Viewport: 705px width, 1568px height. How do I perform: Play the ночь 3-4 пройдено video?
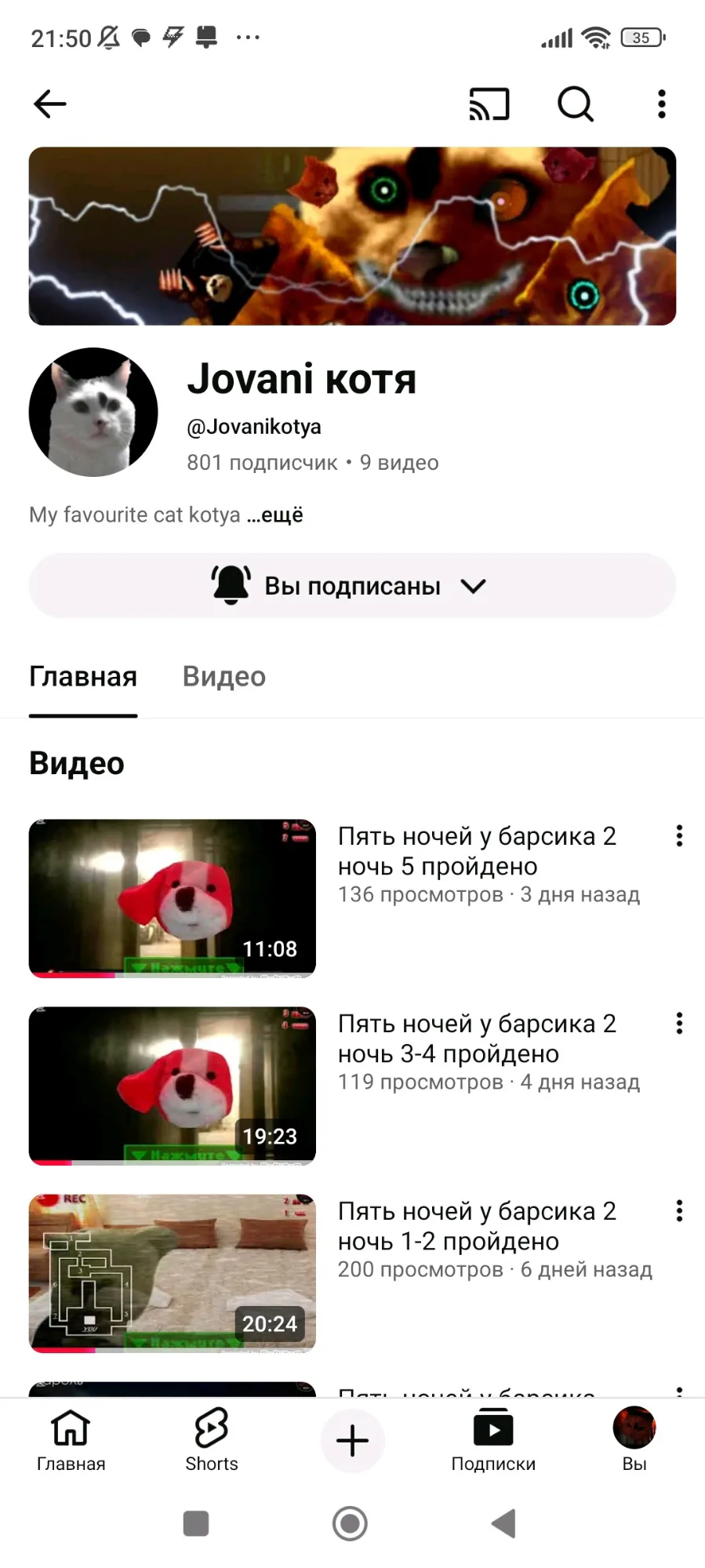[x=173, y=1086]
